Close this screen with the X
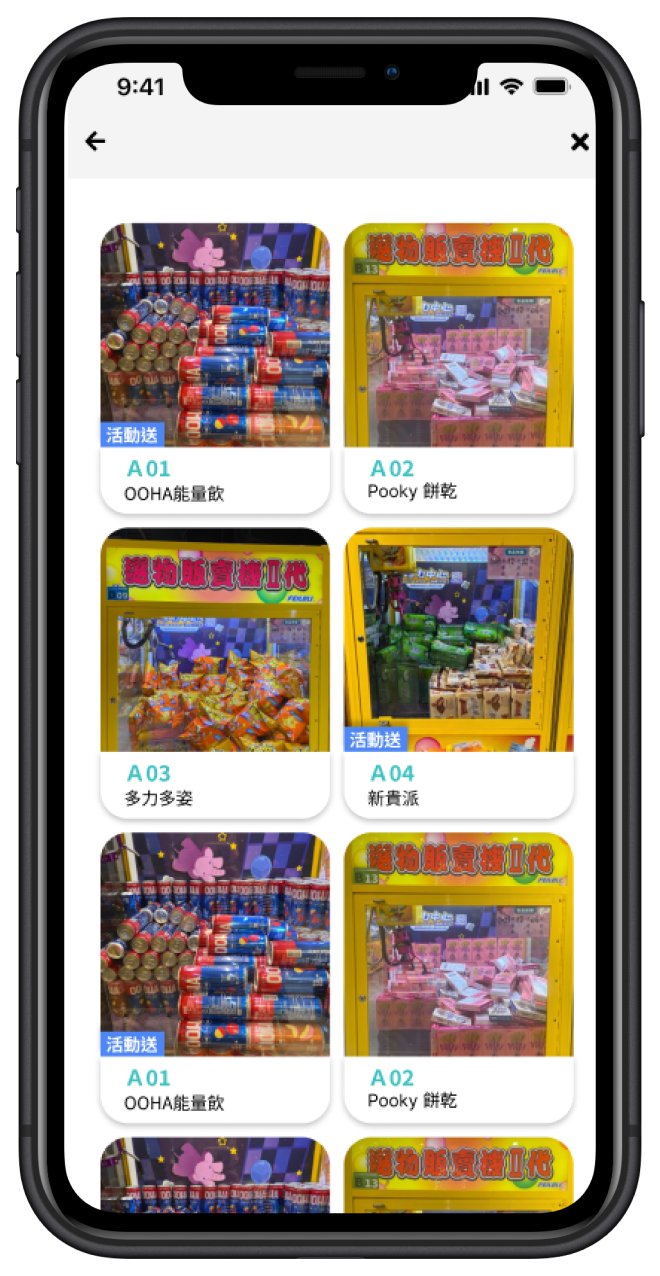 579,142
